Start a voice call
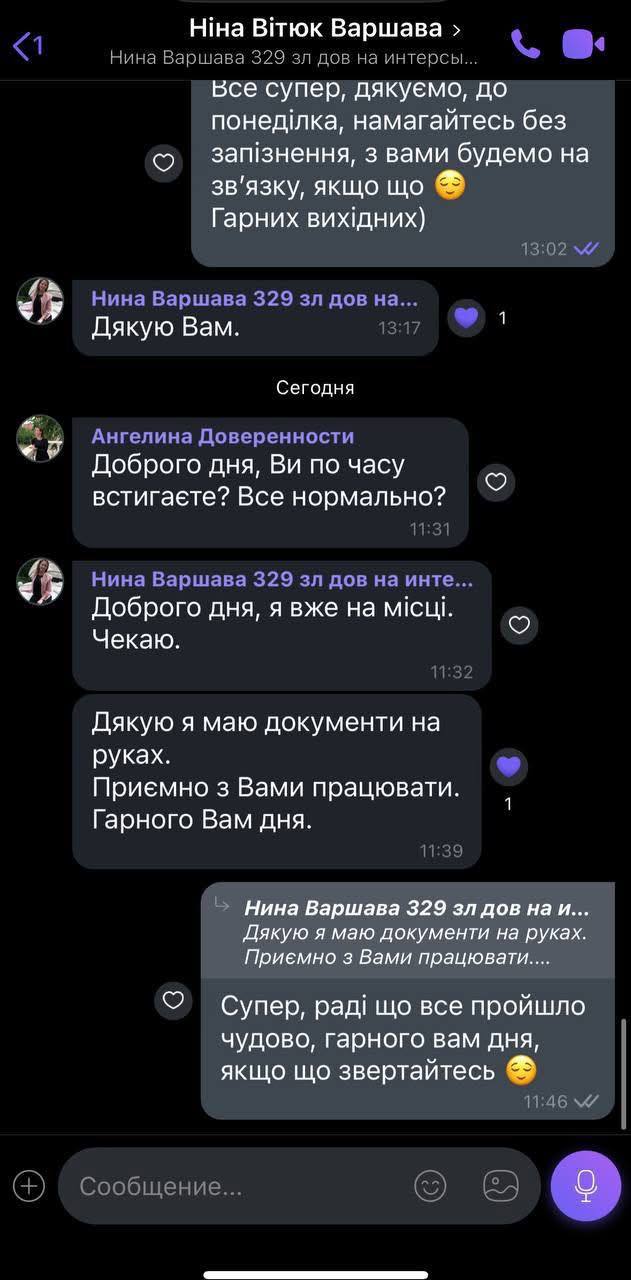This screenshot has height=1280, width=631. 525,44
